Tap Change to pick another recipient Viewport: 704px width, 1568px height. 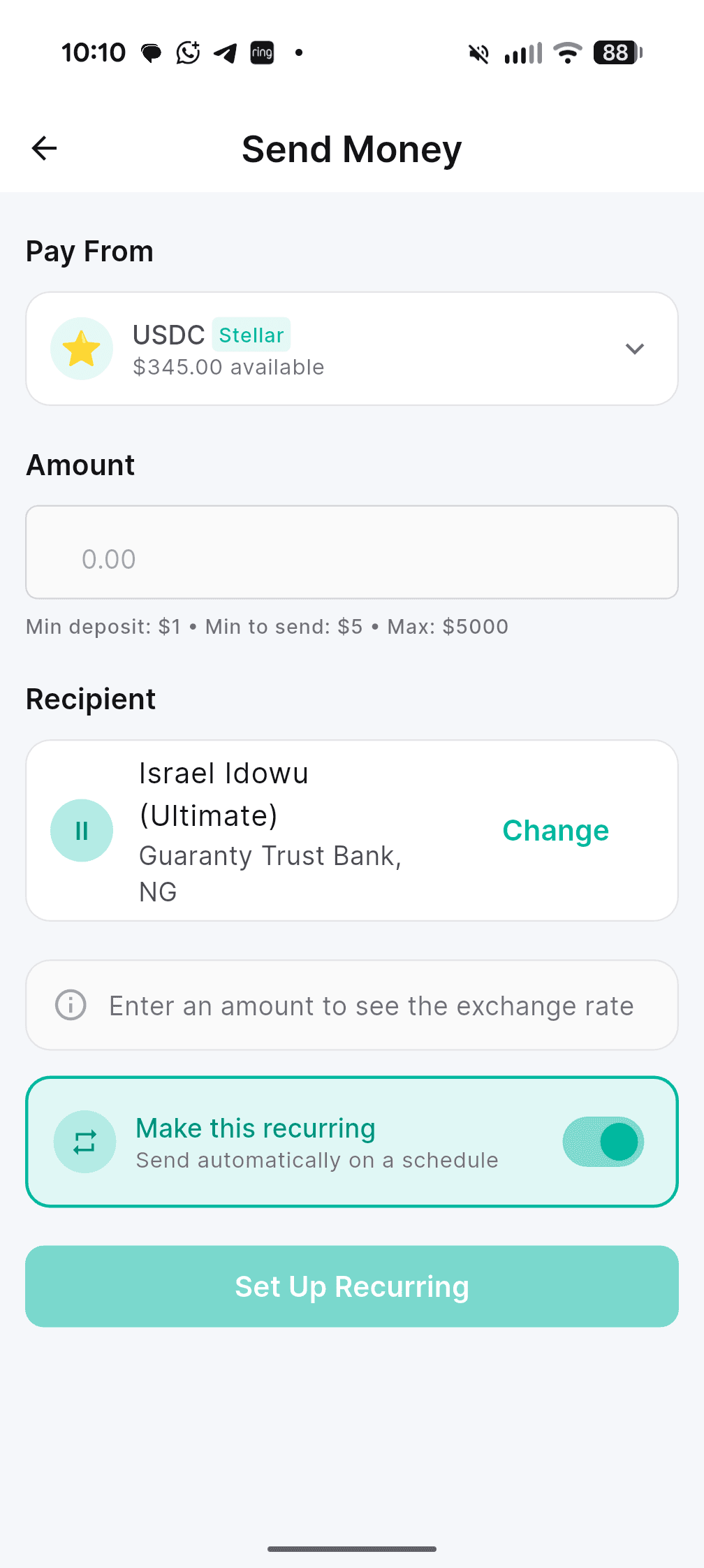click(x=555, y=830)
